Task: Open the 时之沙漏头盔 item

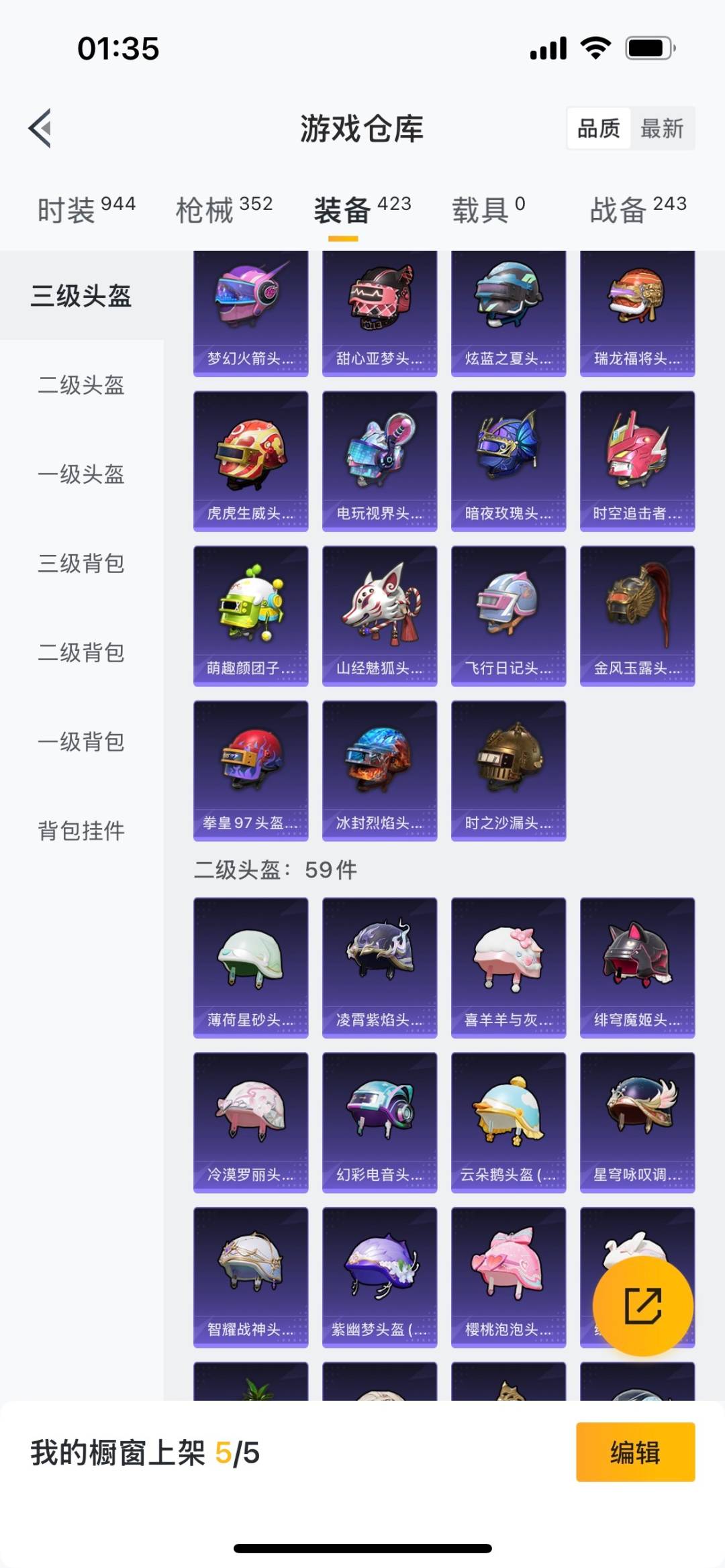Action: pos(509,770)
